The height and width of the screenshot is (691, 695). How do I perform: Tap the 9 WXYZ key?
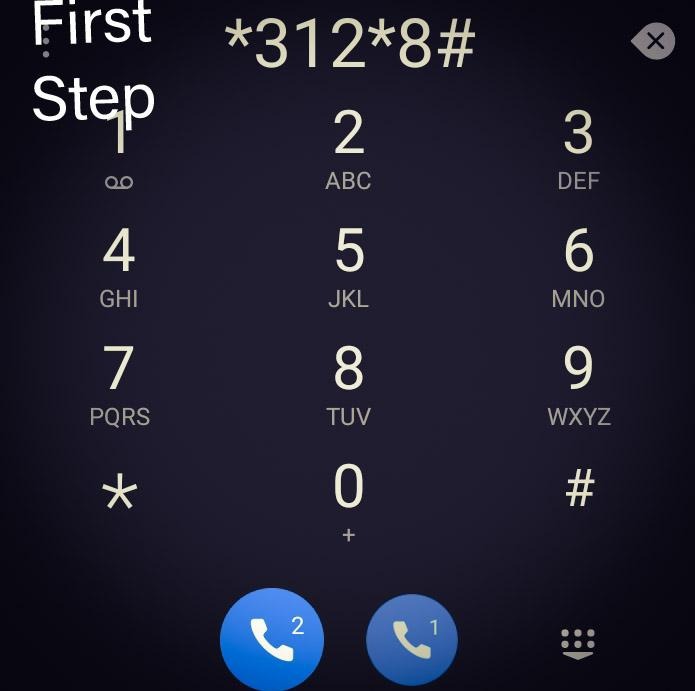pyautogui.click(x=578, y=384)
